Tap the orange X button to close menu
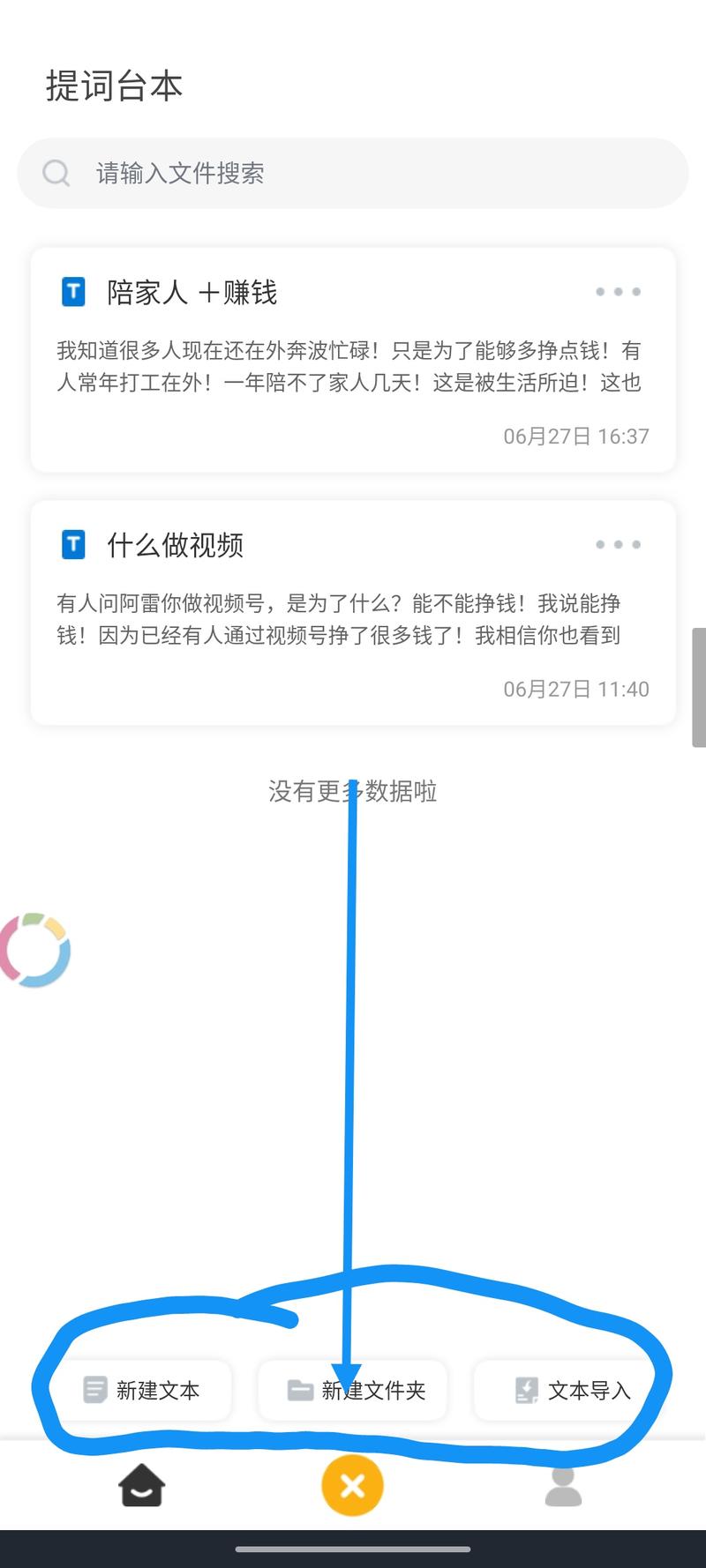Screen dimensions: 706x1568 (x=352, y=1485)
